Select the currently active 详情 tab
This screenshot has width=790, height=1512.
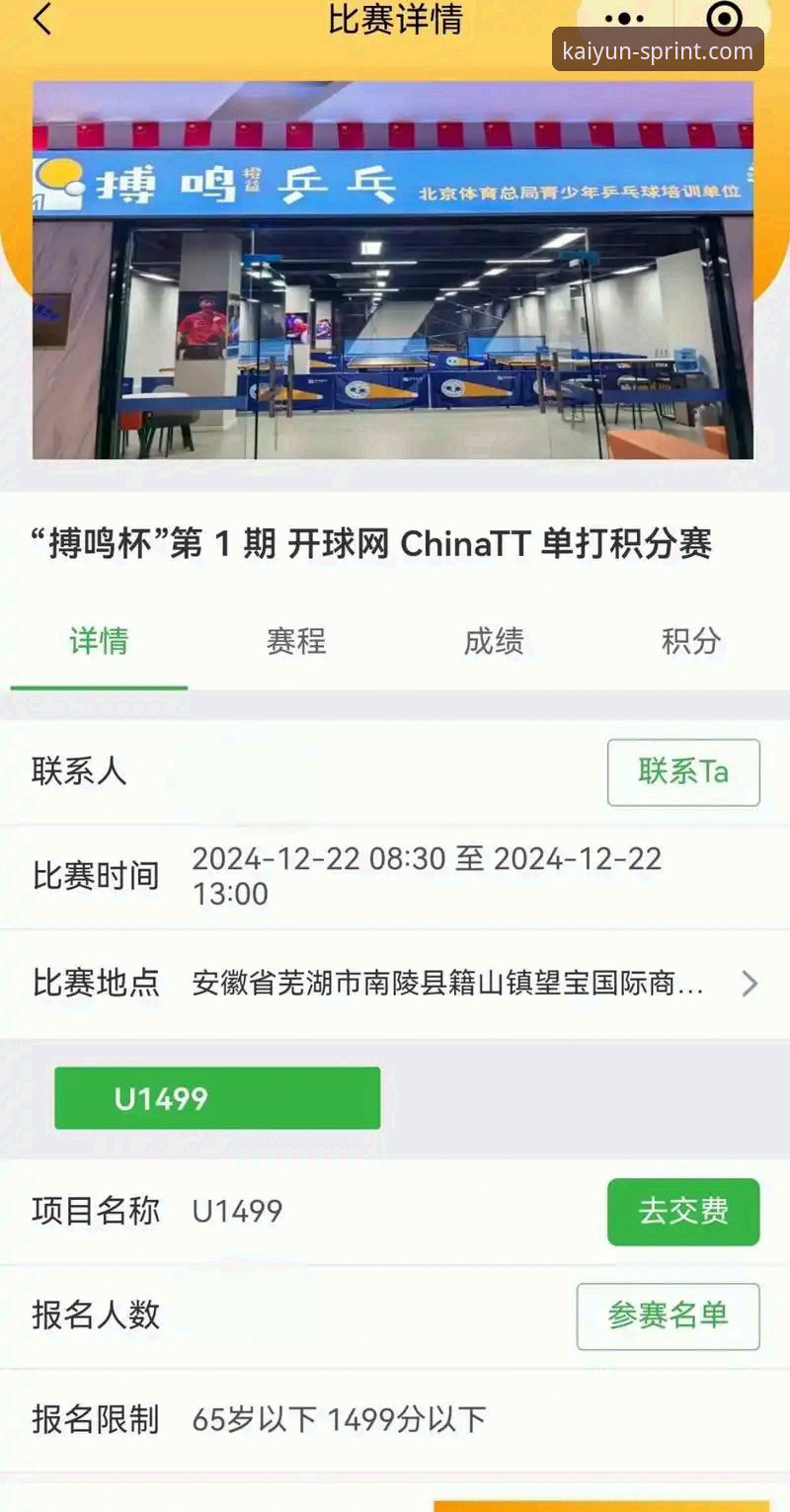pyautogui.click(x=97, y=642)
